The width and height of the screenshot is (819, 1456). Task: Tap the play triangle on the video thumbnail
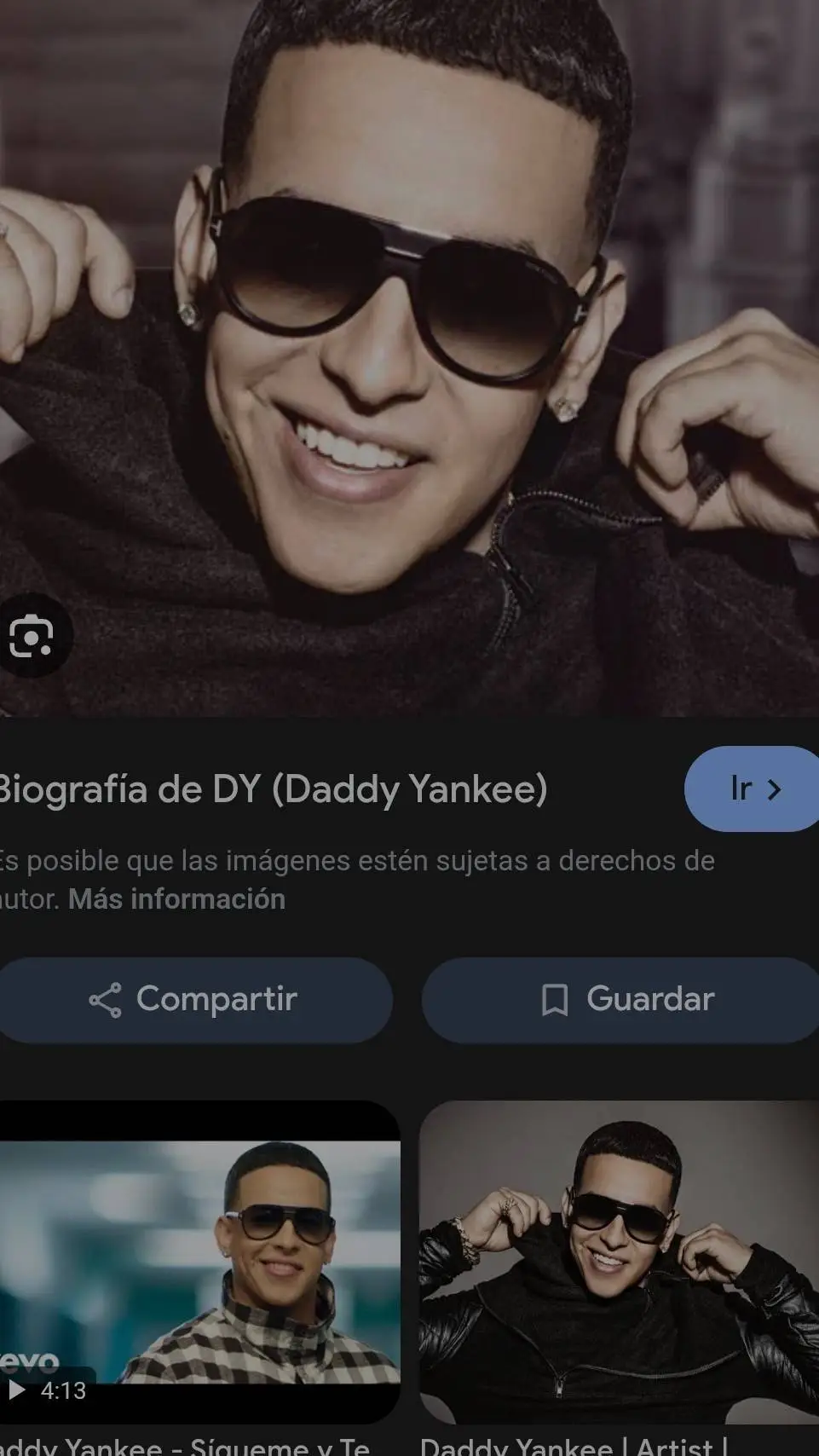19,1391
